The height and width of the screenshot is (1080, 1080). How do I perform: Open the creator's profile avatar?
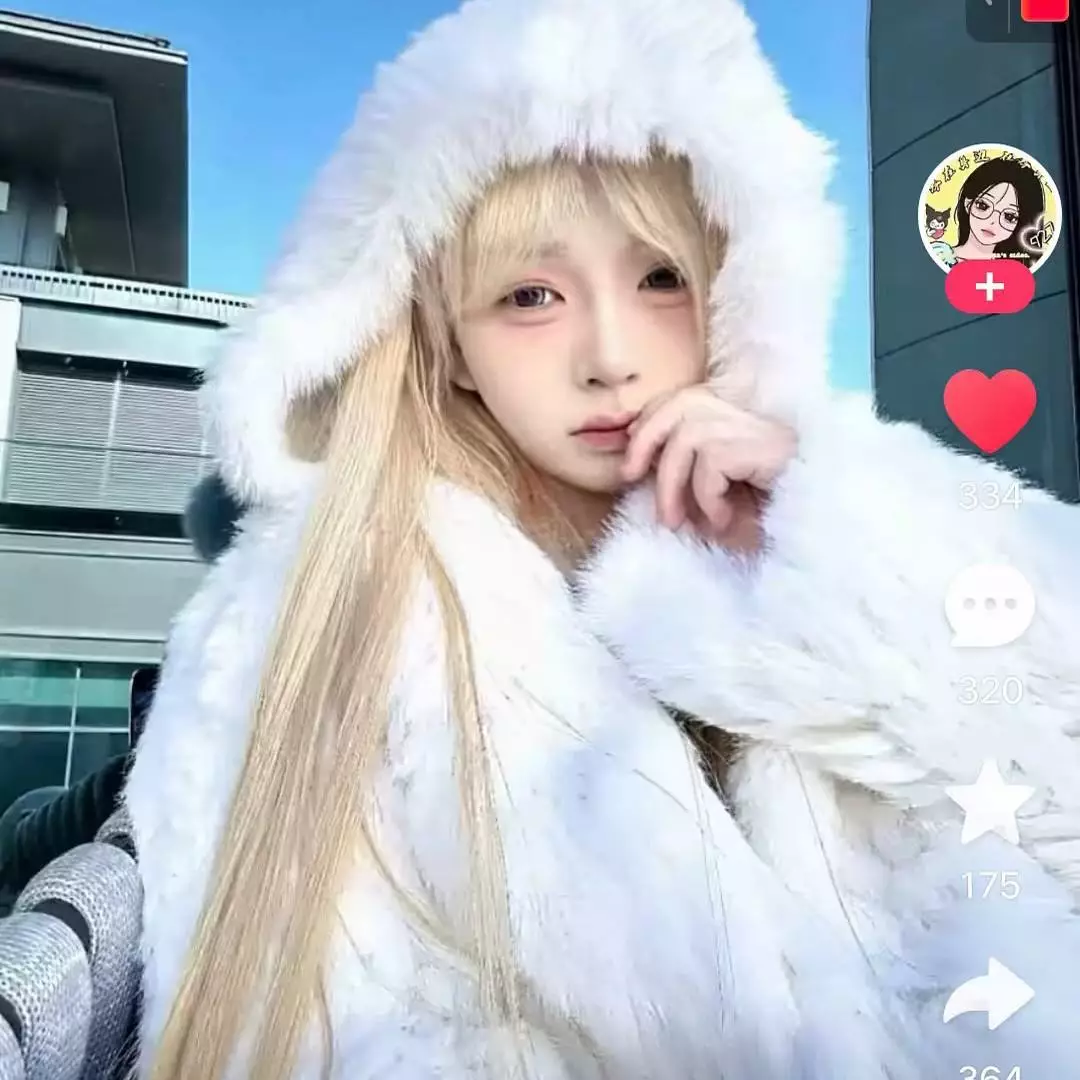point(989,208)
